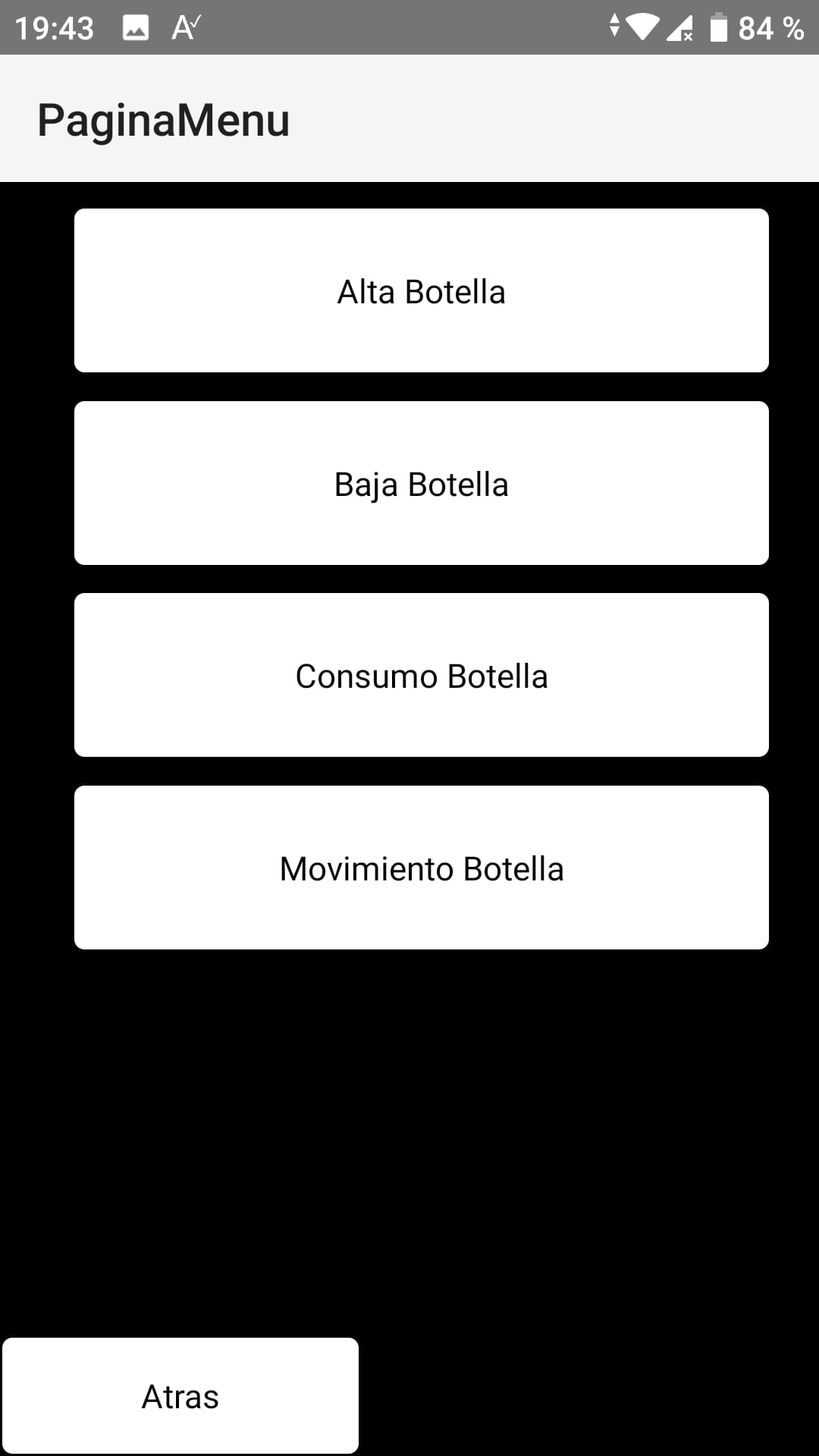Return with the Atras button
The width and height of the screenshot is (819, 1456).
click(x=180, y=1396)
